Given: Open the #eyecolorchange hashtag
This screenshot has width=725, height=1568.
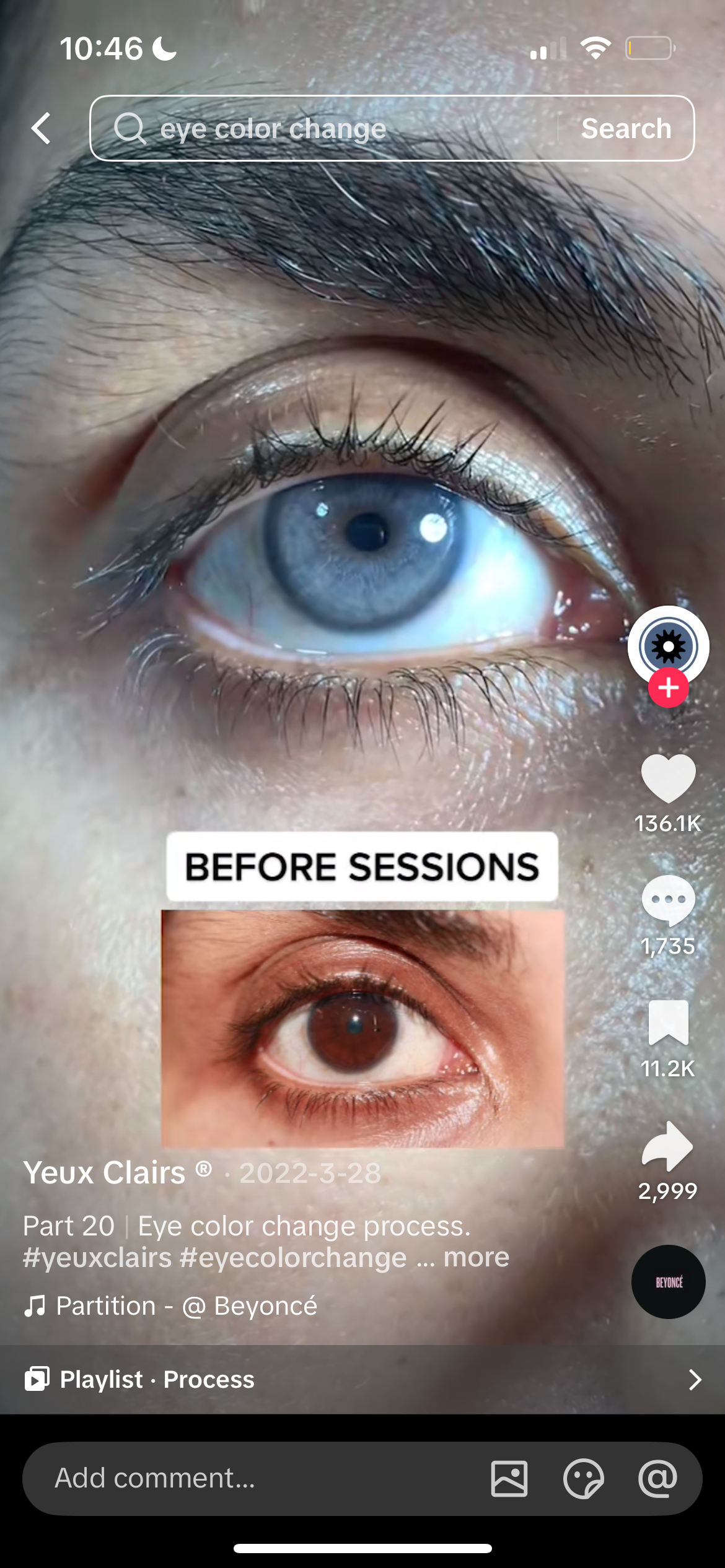Looking at the screenshot, I should (x=293, y=1257).
